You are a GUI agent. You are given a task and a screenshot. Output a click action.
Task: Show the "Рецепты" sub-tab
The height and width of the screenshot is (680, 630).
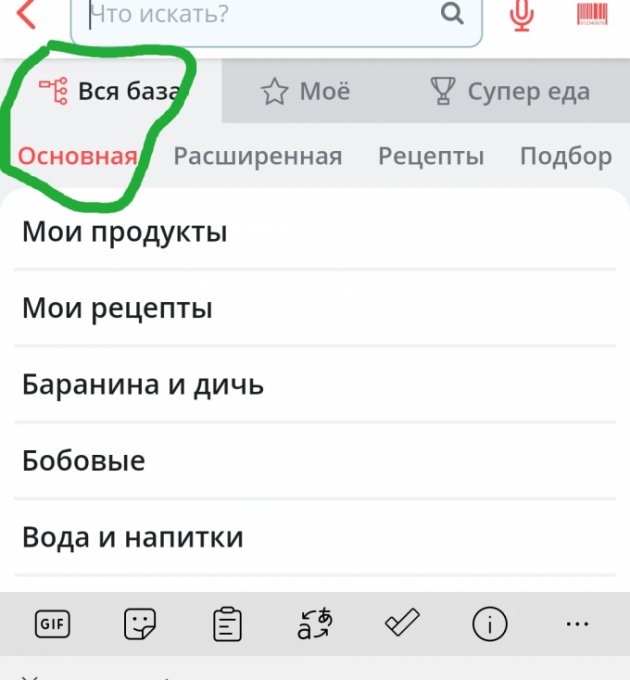(431, 156)
